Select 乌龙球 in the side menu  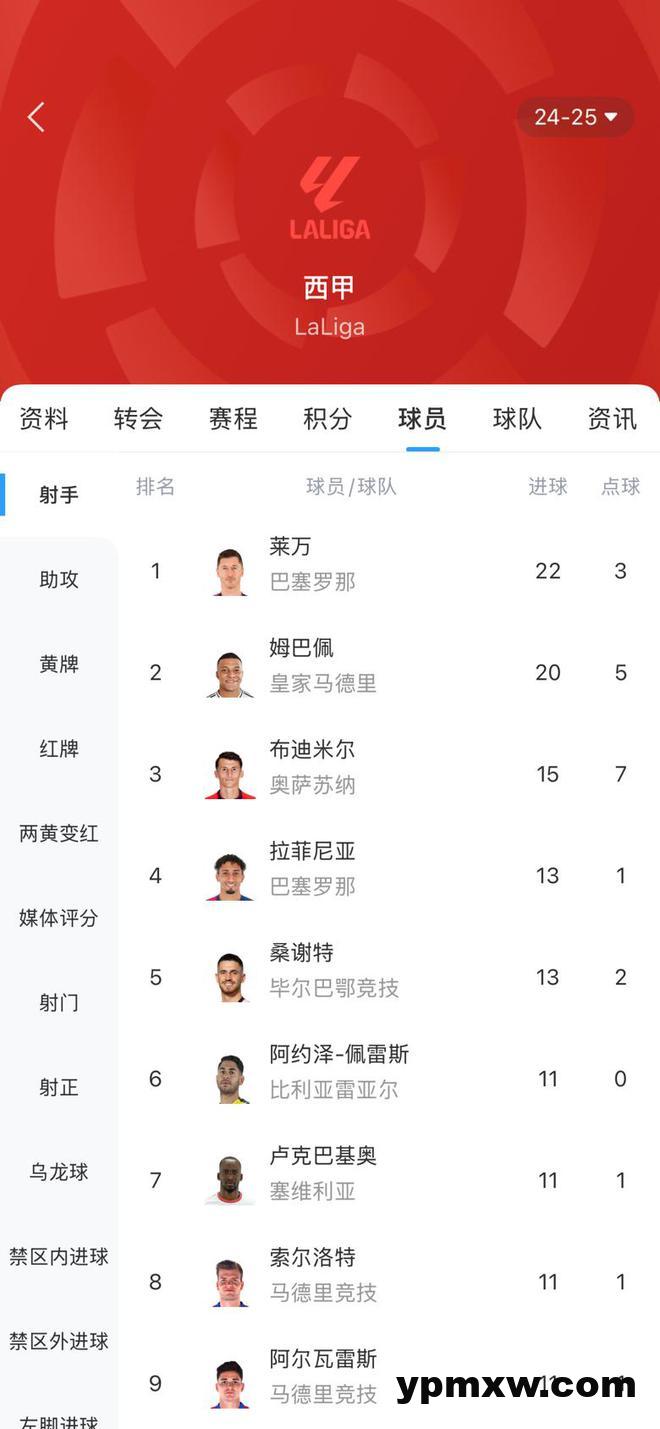(x=59, y=1172)
